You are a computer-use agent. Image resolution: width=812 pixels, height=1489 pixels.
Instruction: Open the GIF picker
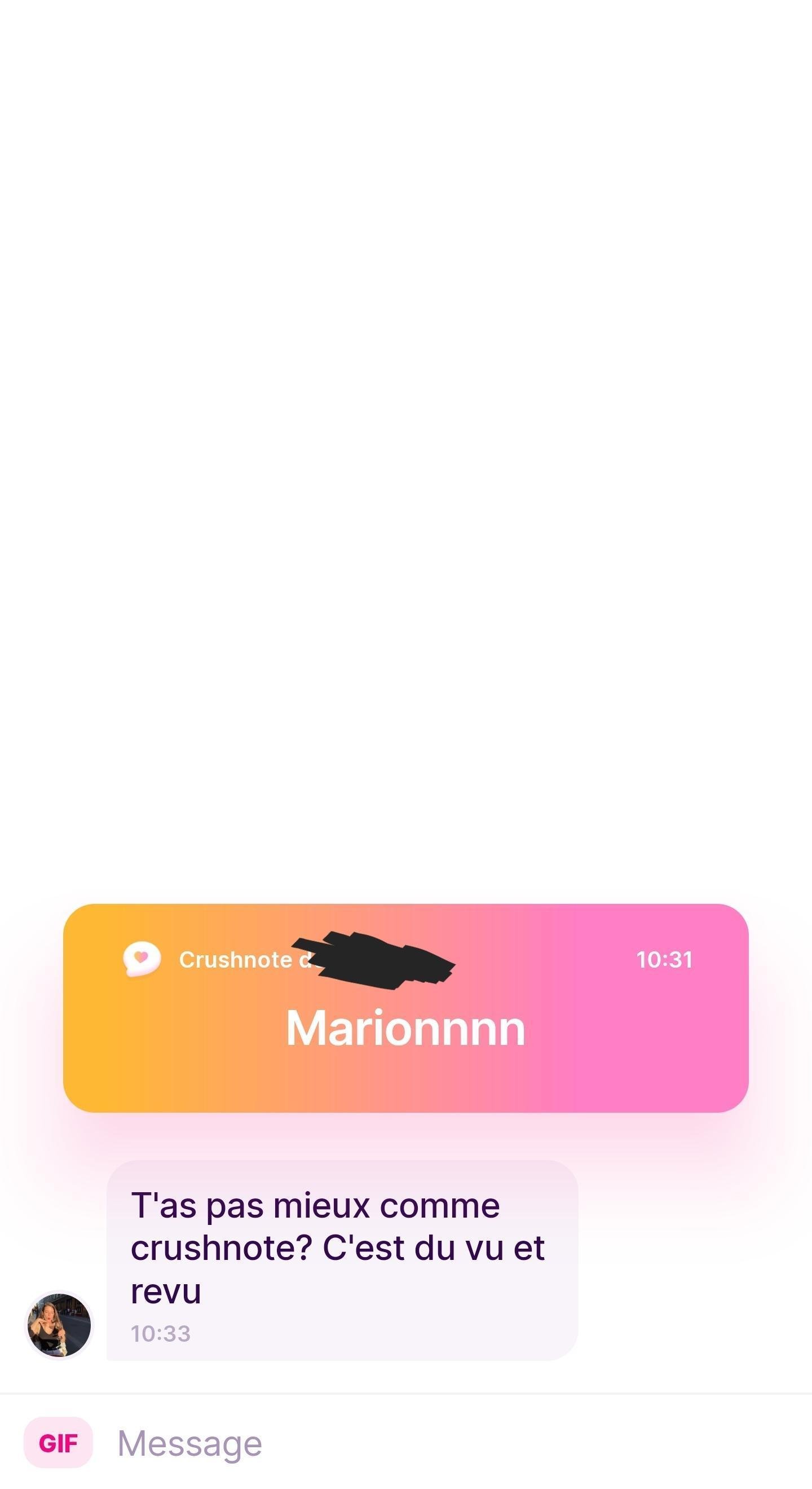[x=58, y=1443]
